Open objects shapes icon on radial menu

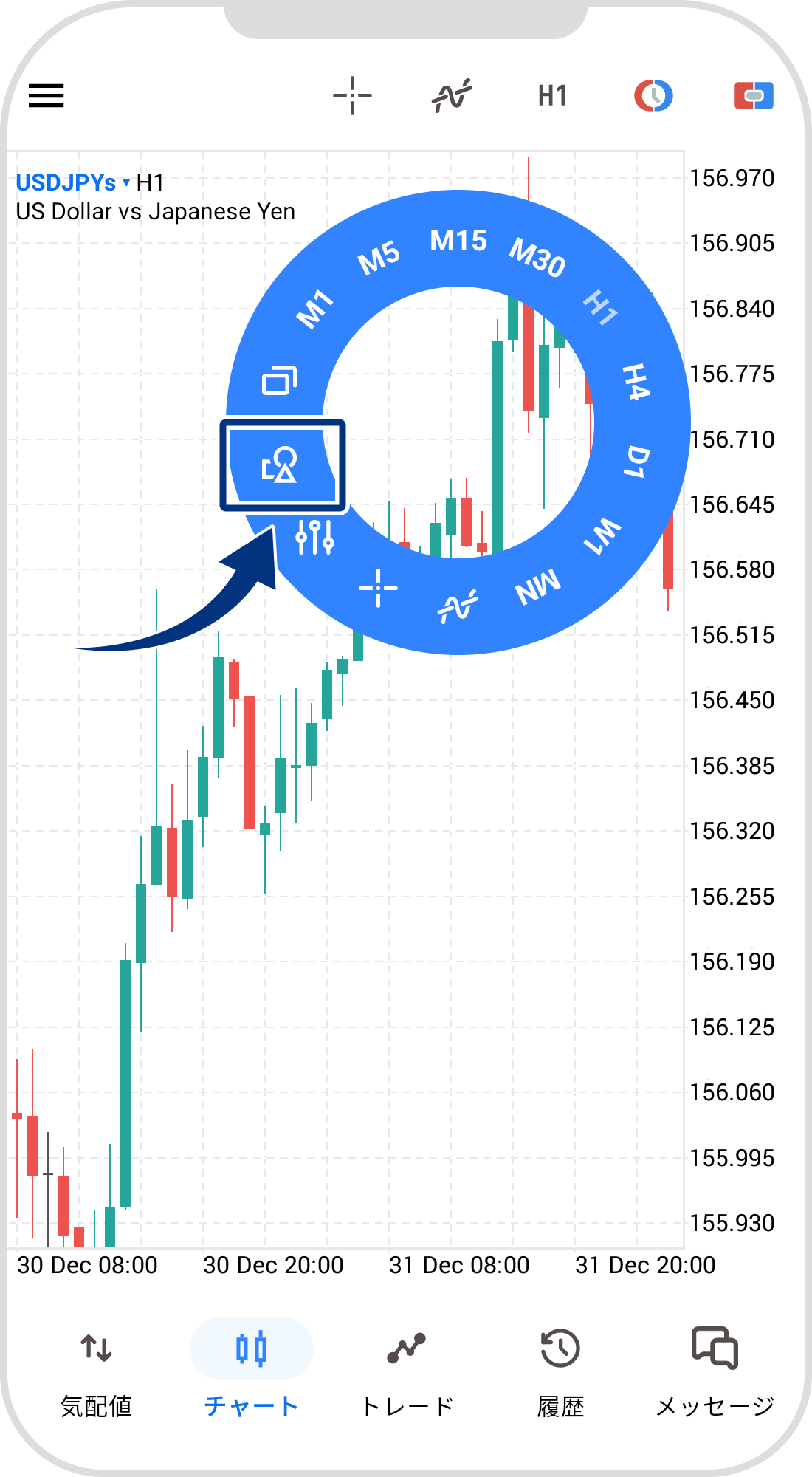point(280,465)
